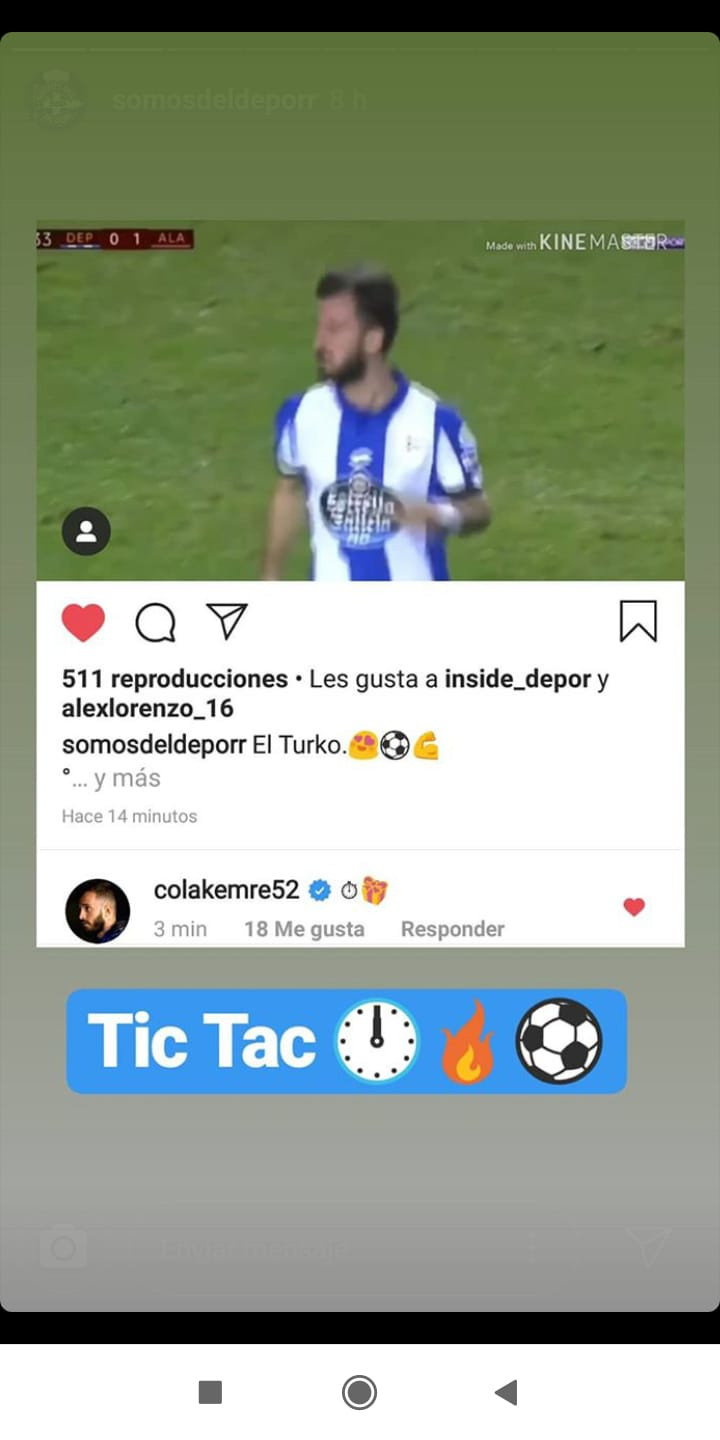Image resolution: width=720 pixels, height=1440 pixels.
Task: Share this story with the paper plane icon
Action: click(x=648, y=1247)
